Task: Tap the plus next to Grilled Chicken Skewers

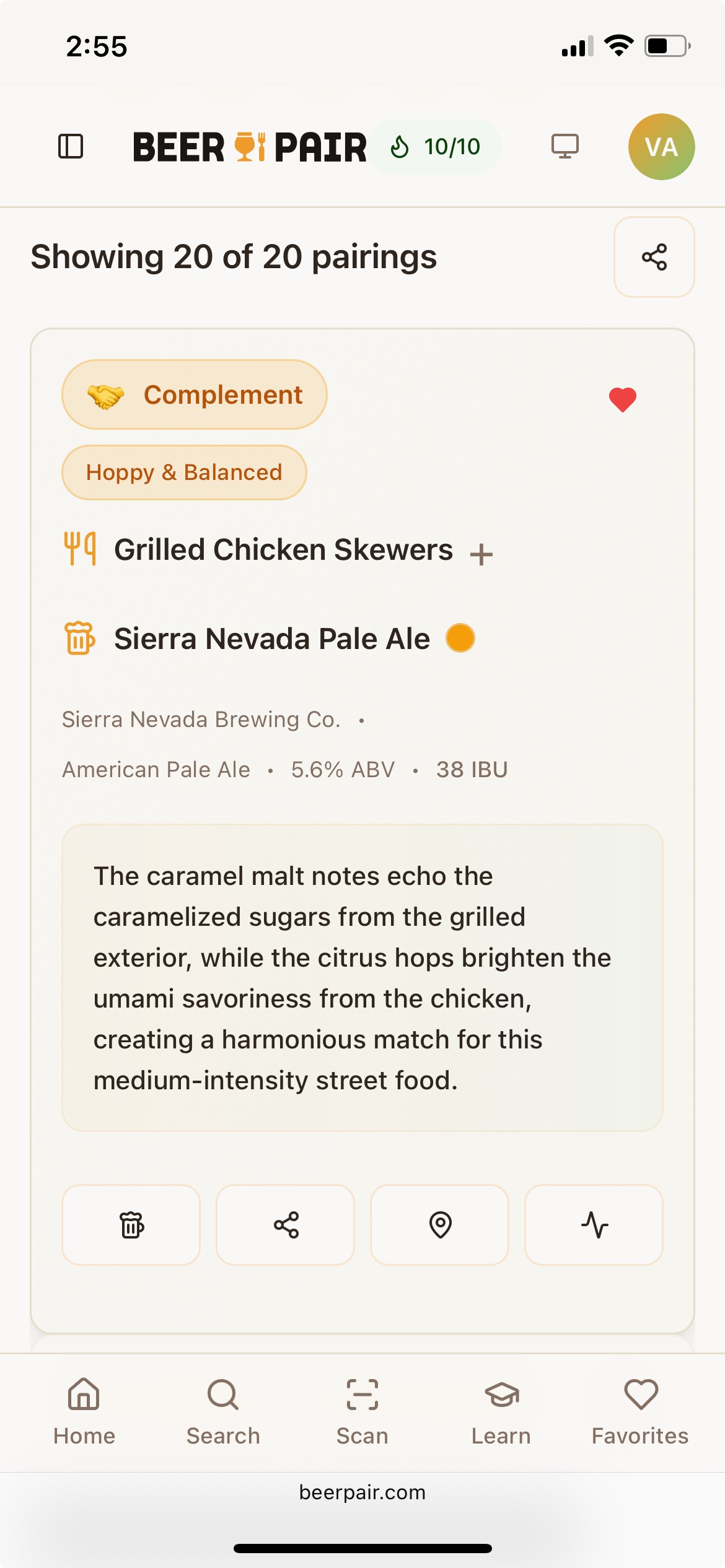Action: pos(481,554)
